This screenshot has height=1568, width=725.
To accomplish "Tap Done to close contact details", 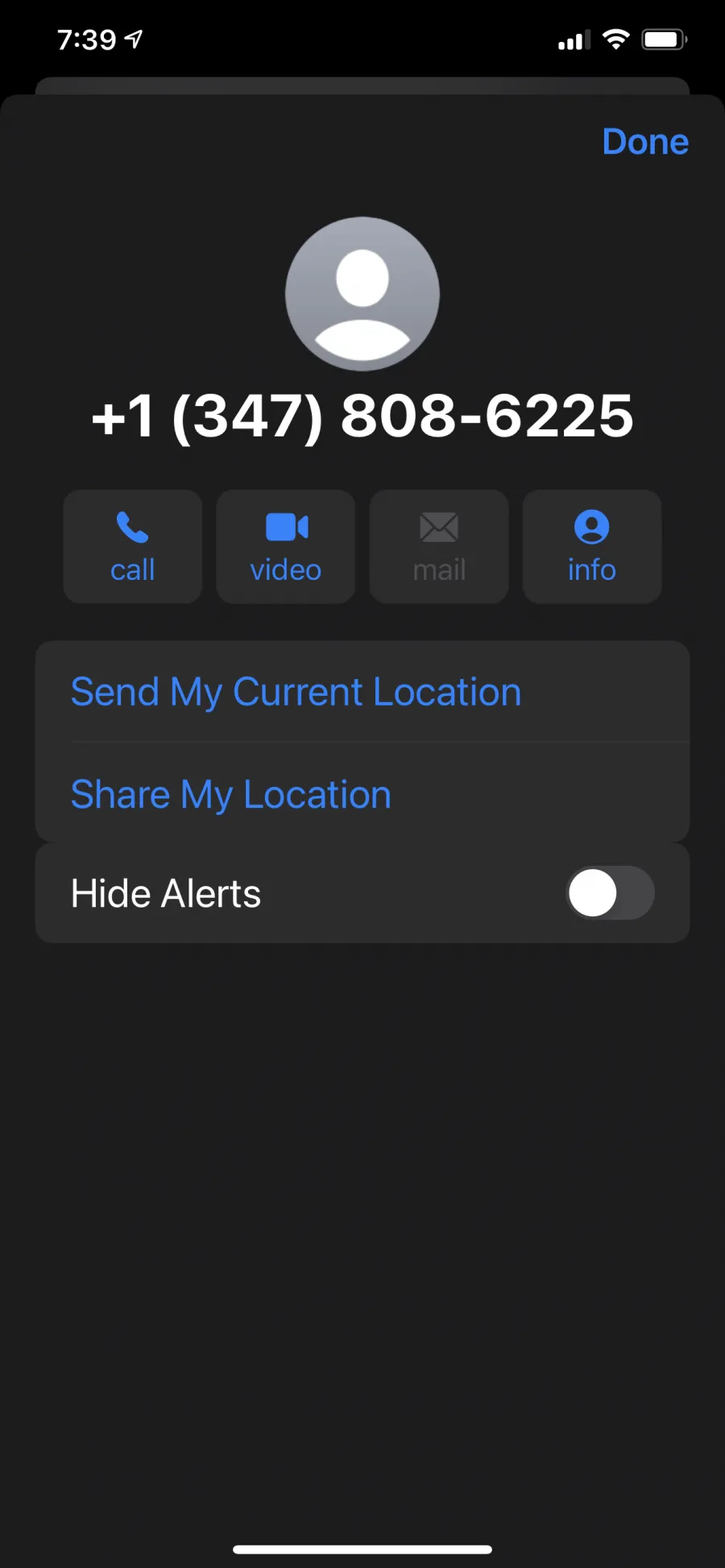I will [645, 142].
